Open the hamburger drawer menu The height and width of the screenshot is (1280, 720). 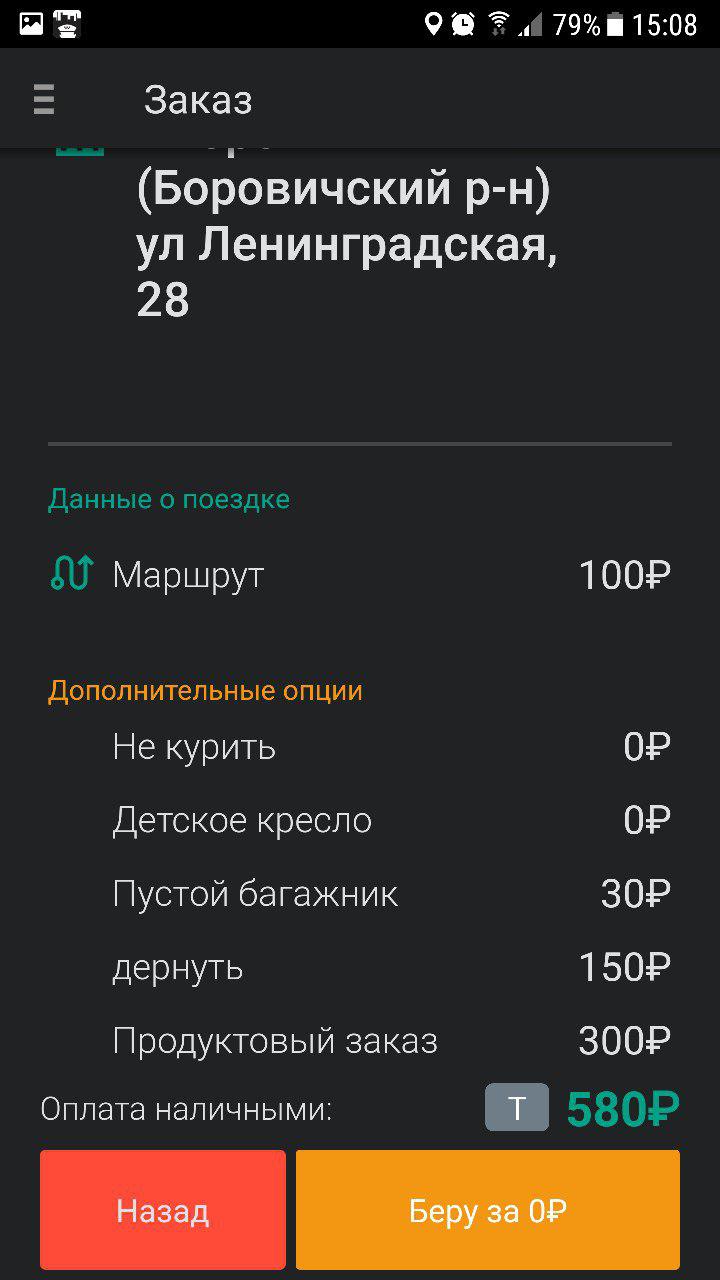[x=44, y=100]
